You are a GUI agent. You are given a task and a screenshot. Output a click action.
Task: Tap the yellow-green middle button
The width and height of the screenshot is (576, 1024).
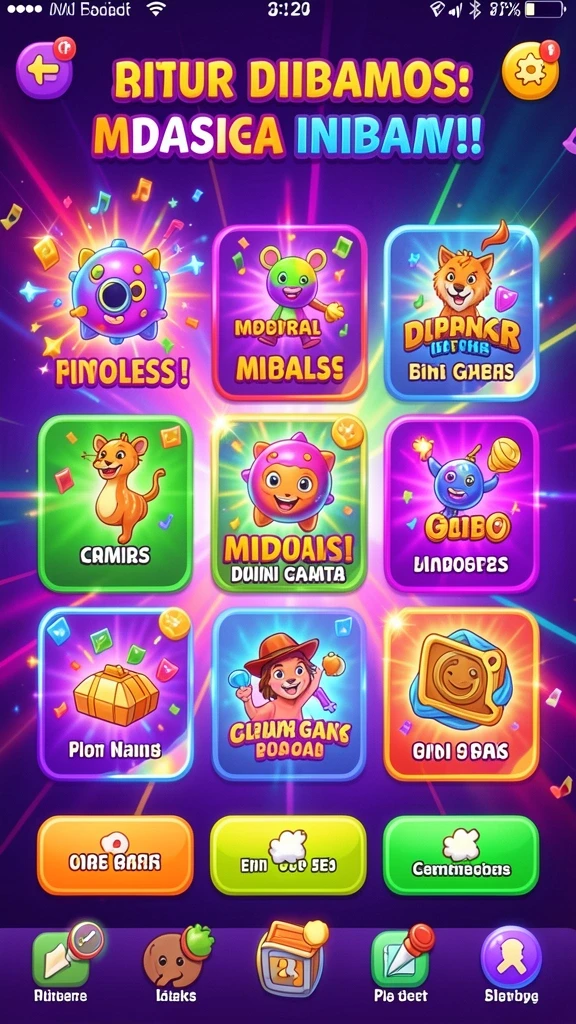click(x=288, y=855)
